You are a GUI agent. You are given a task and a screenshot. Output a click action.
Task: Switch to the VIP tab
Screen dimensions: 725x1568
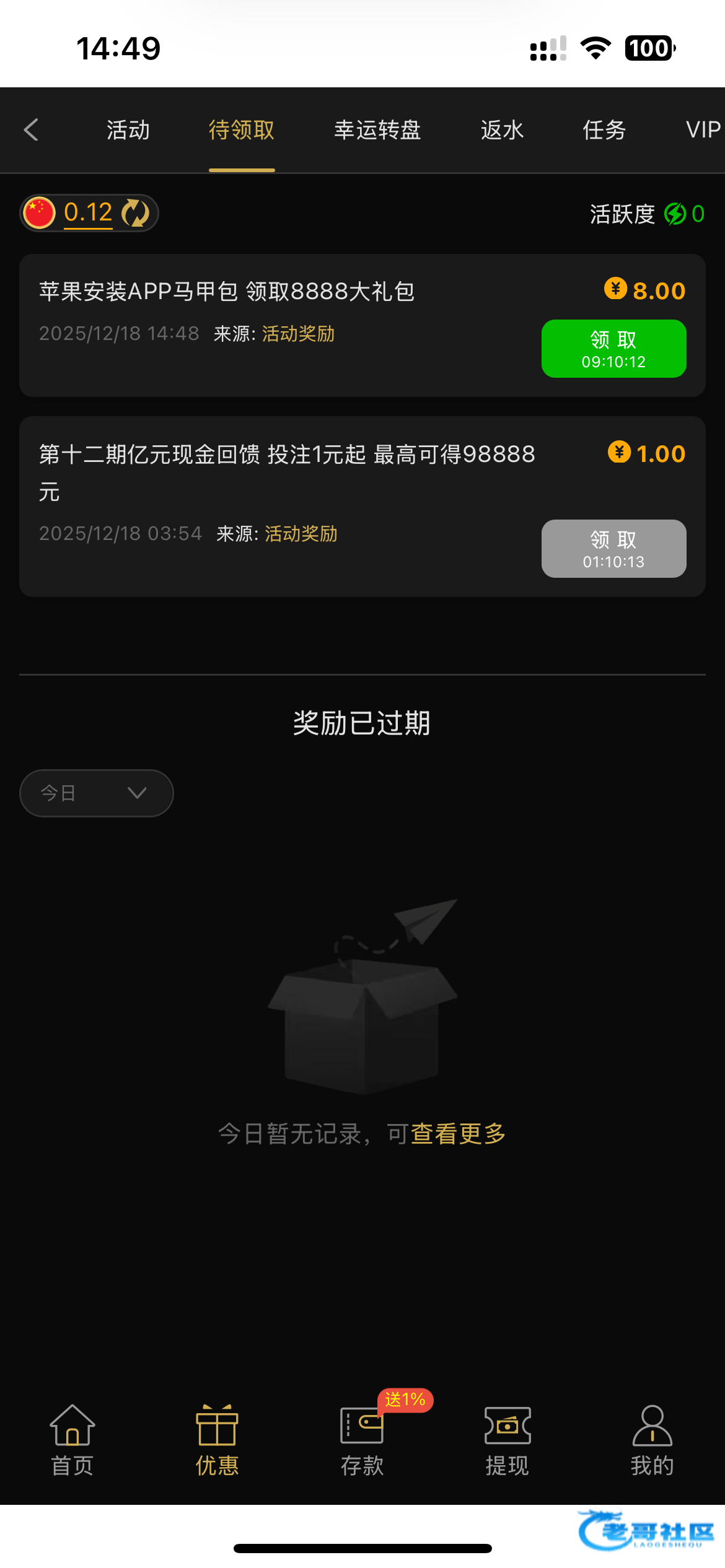(x=703, y=130)
